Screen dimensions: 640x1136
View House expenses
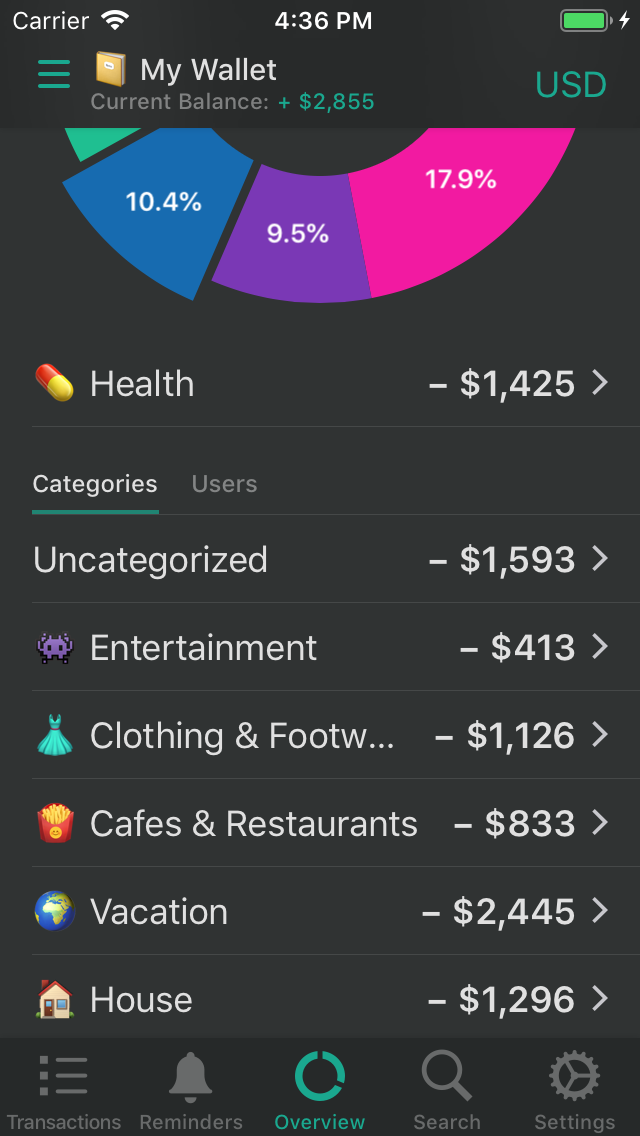(x=320, y=999)
